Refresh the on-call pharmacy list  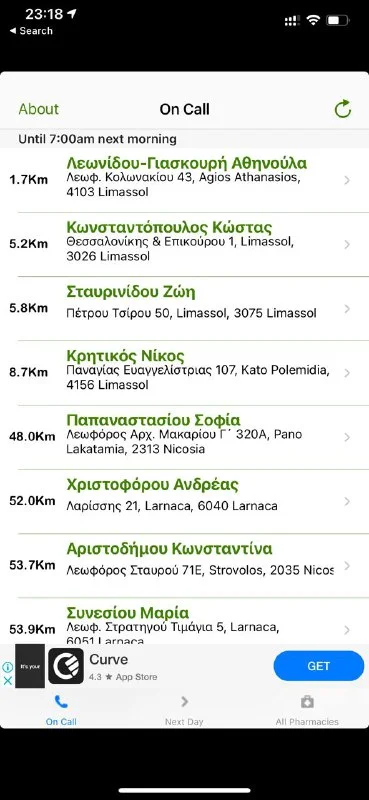(x=342, y=109)
